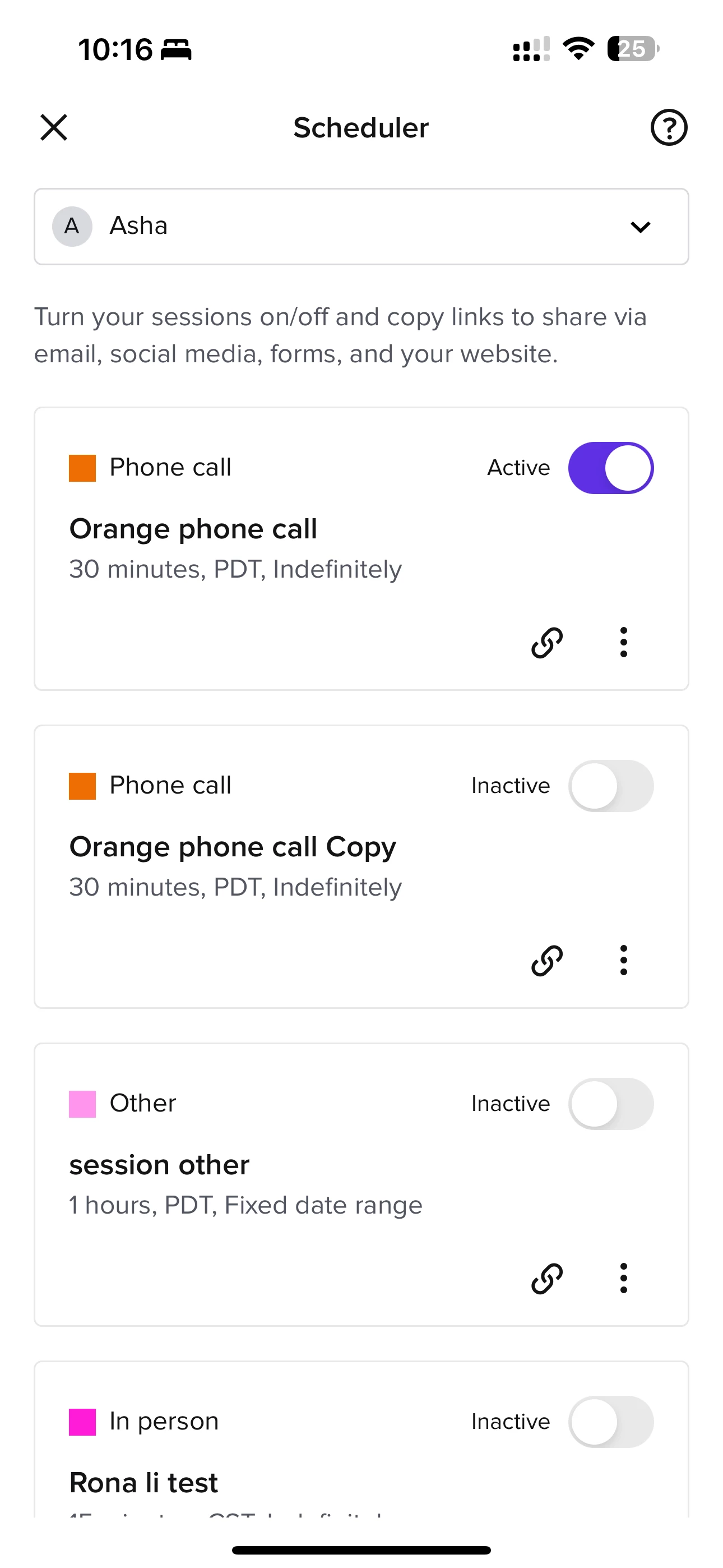This screenshot has height=1568, width=723.
Task: Close the Scheduler screen
Action: 54,128
